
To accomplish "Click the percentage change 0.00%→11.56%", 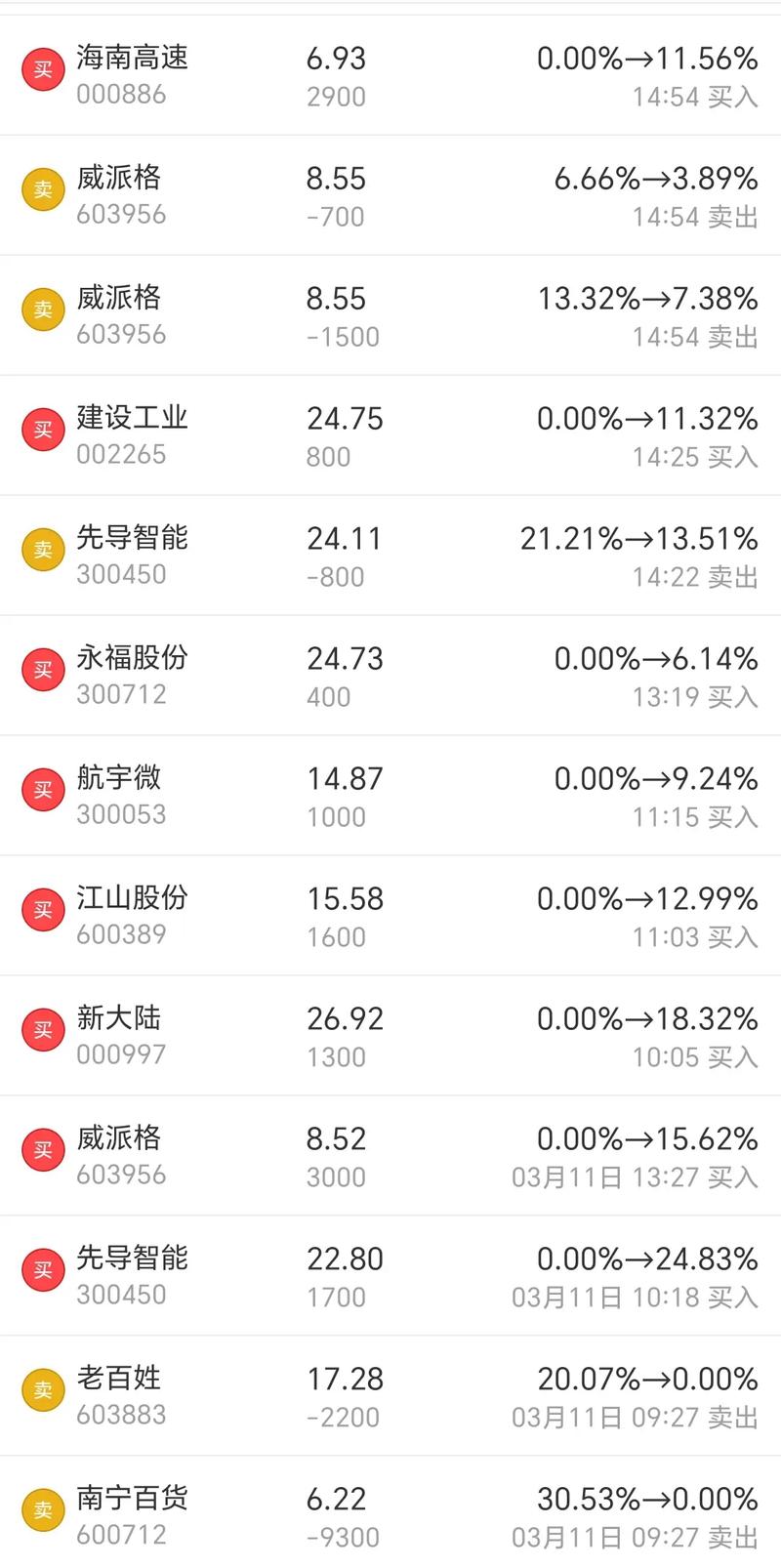I will tap(646, 59).
